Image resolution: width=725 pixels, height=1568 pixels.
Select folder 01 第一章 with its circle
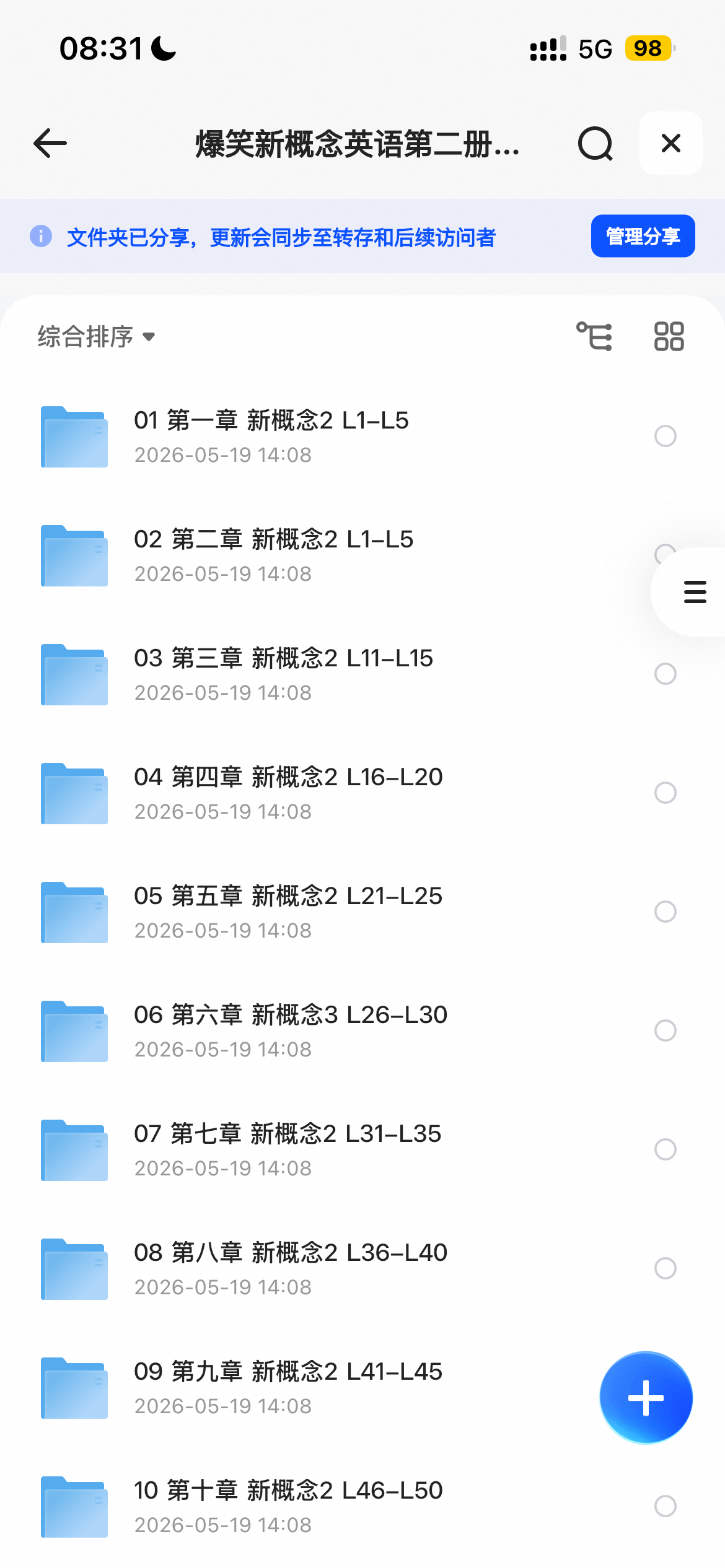(x=666, y=436)
